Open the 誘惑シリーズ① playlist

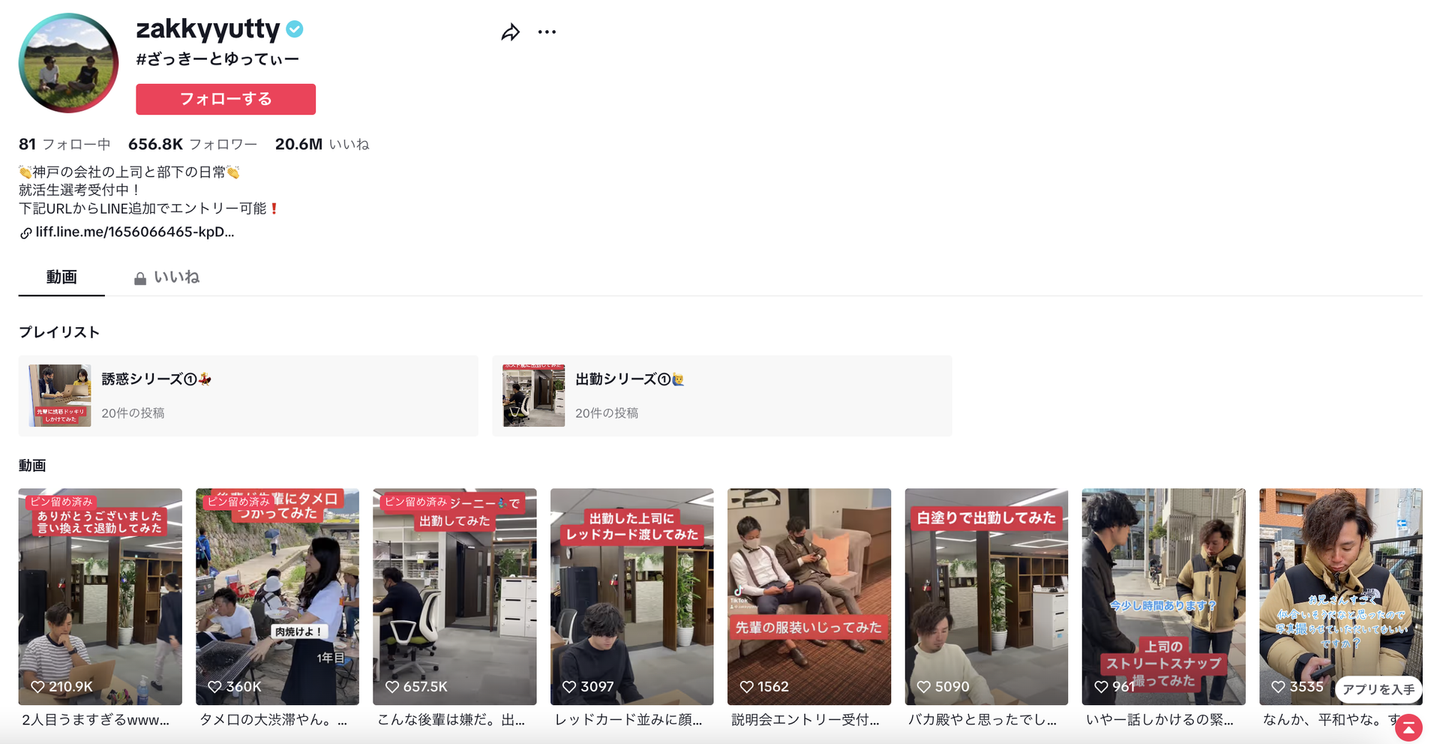click(248, 396)
